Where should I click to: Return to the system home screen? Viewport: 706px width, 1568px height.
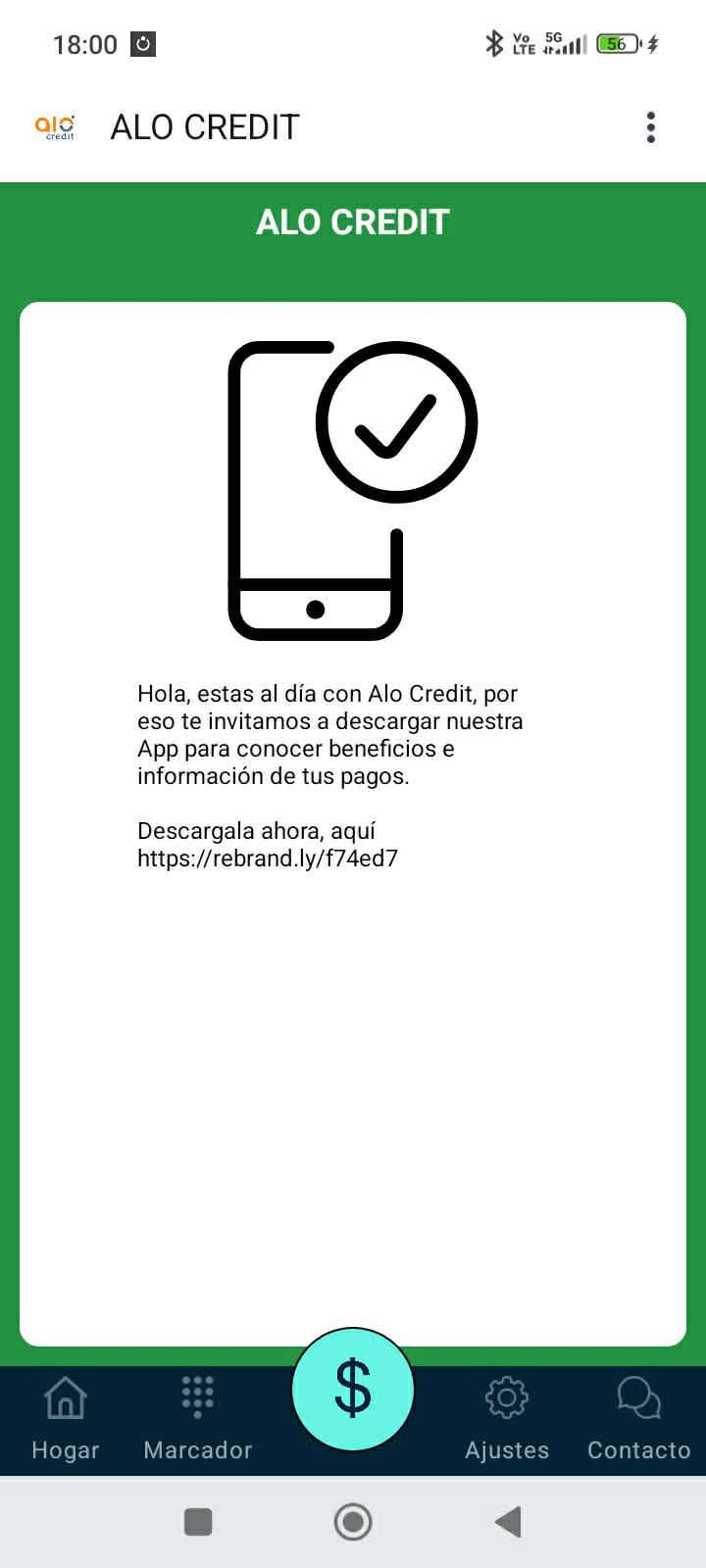[x=353, y=1522]
